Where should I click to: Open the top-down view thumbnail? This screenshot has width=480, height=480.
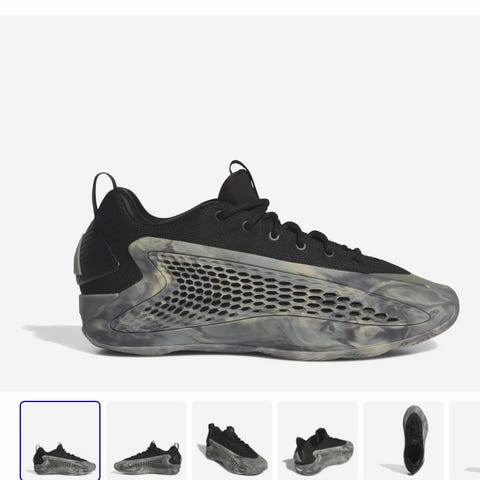(x=404, y=441)
